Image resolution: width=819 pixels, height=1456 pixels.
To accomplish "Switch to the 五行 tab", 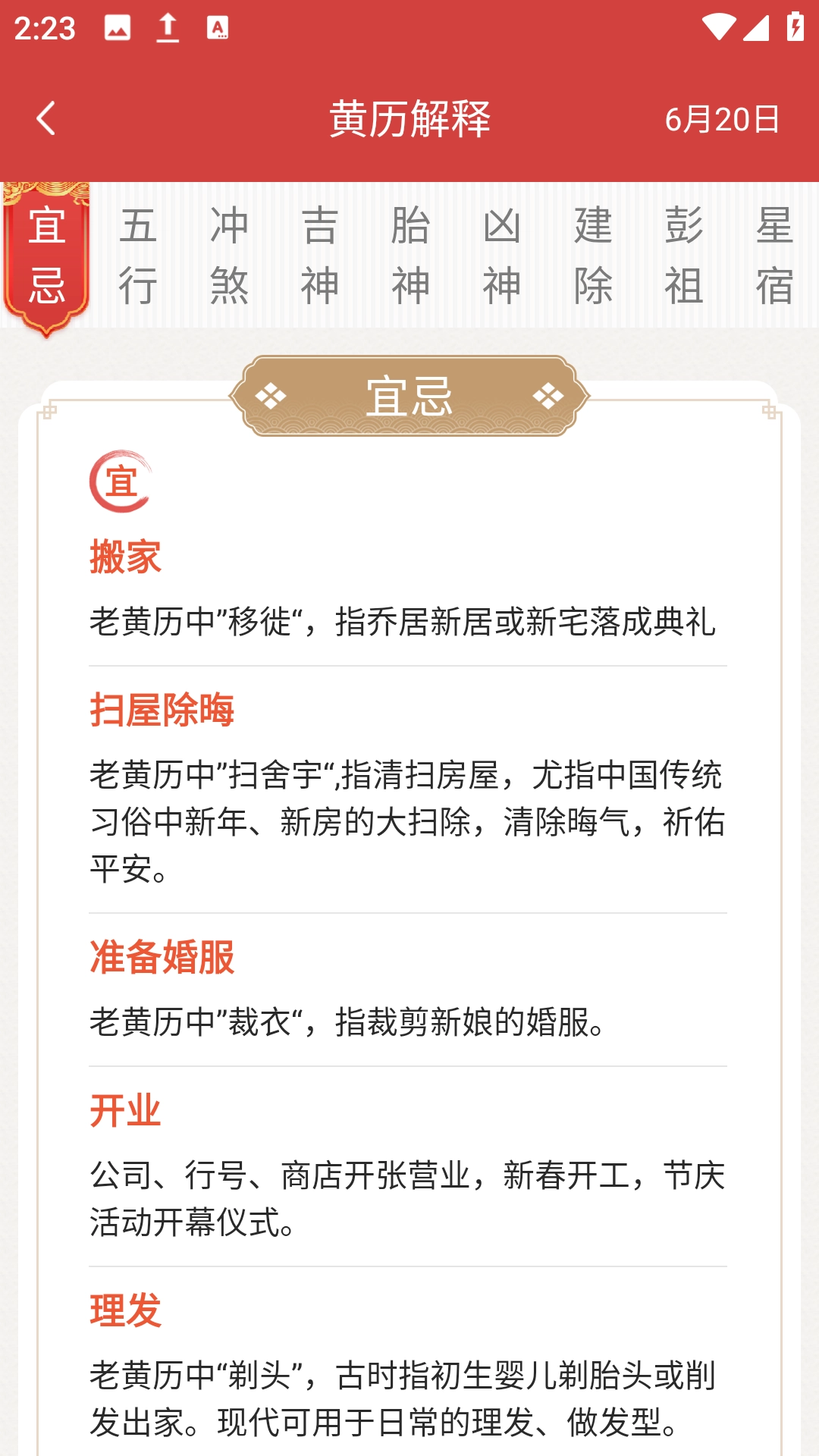I will 137,256.
